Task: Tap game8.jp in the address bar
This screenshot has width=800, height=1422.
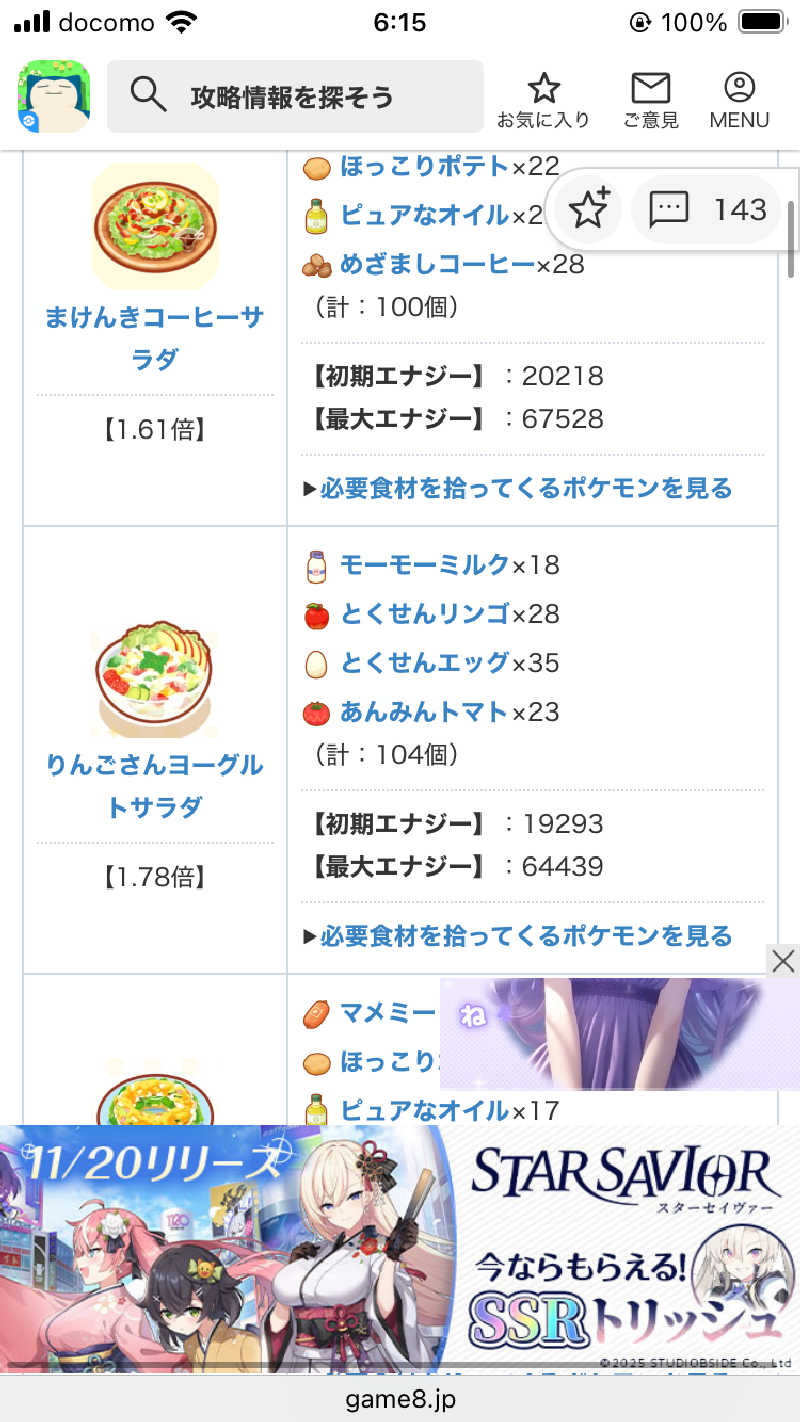Action: click(400, 1400)
